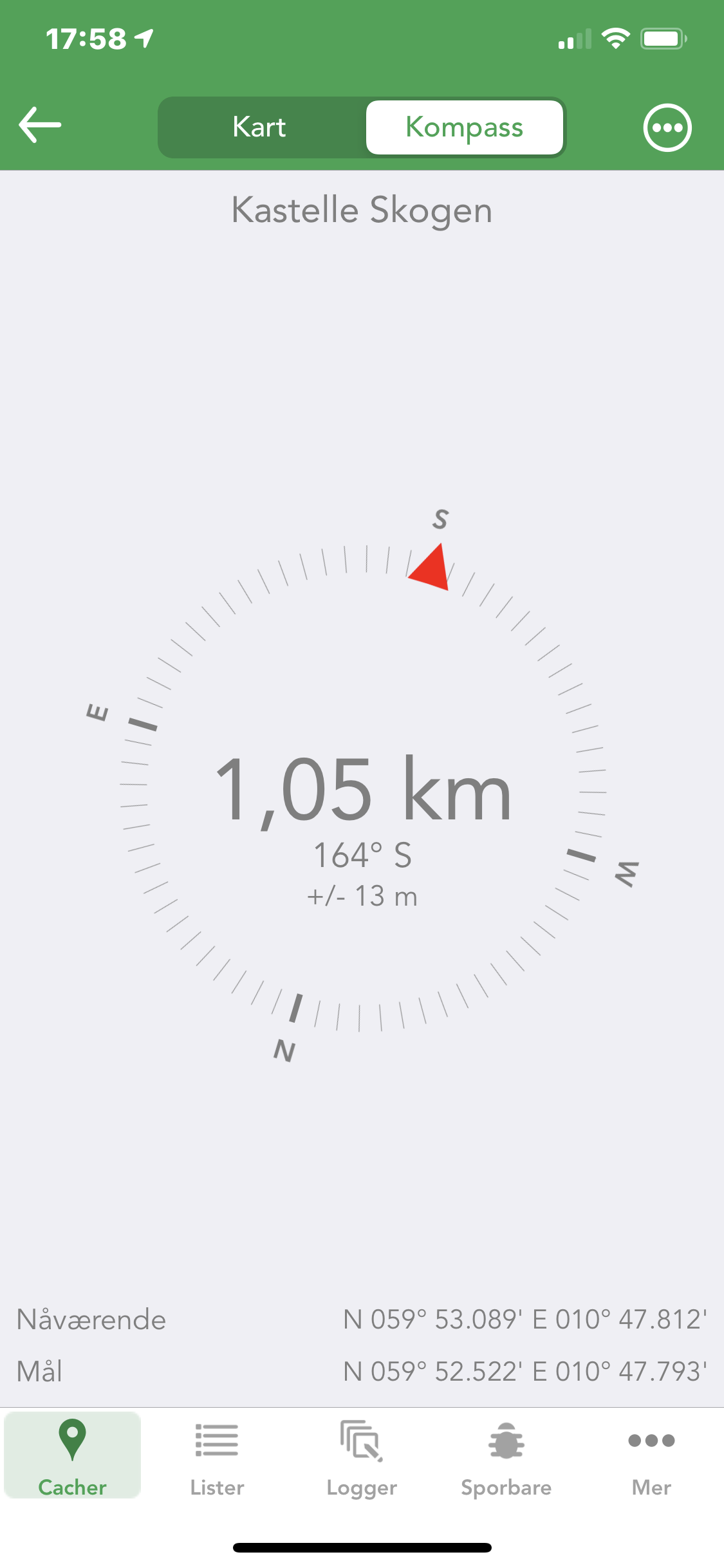
Task: Switch to the Kart view
Action: click(x=260, y=127)
